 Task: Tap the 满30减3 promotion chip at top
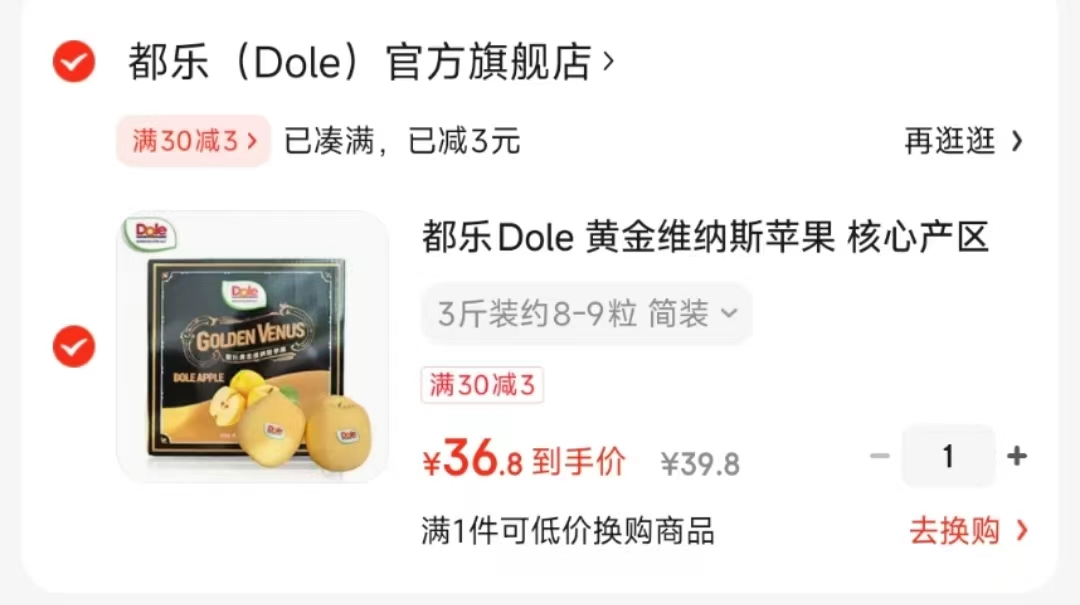(x=193, y=141)
